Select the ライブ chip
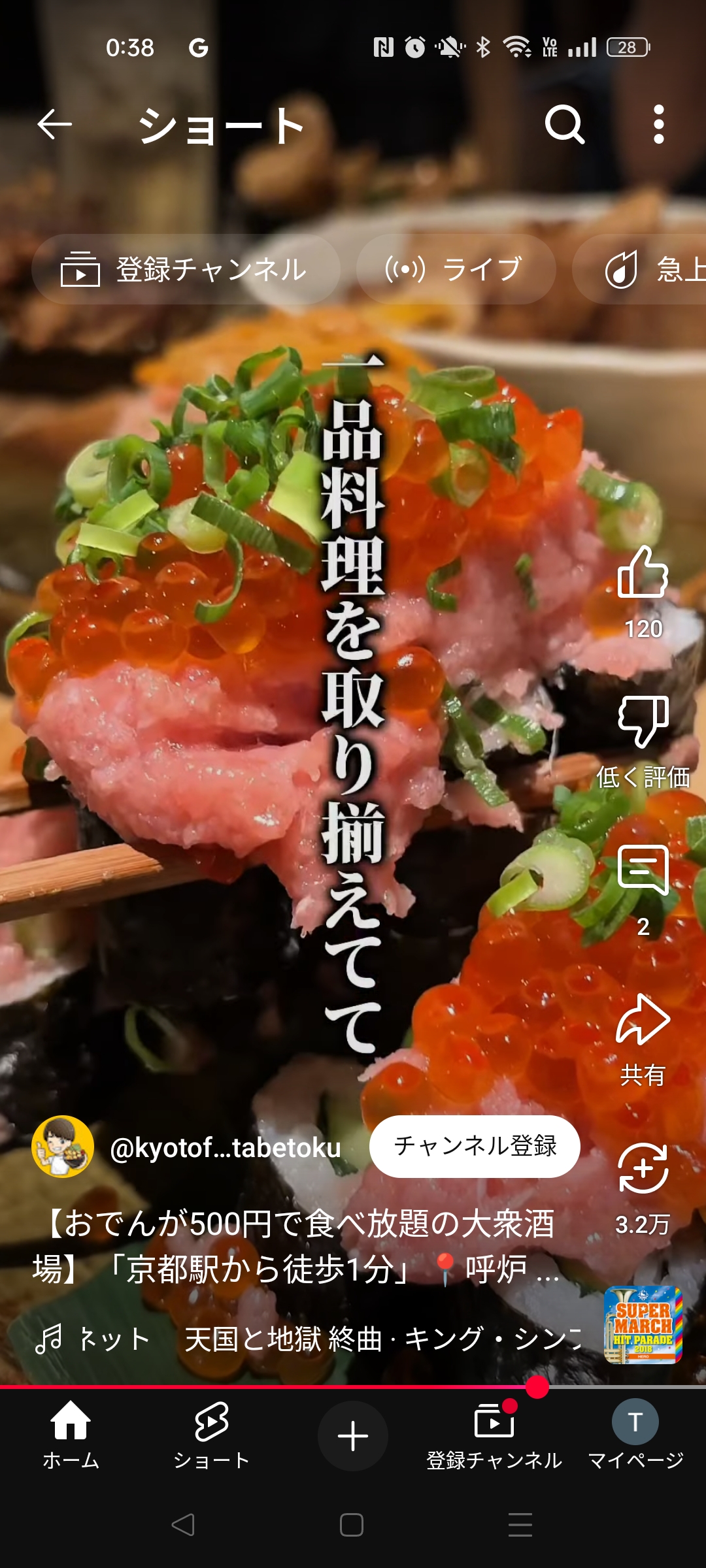 click(456, 269)
